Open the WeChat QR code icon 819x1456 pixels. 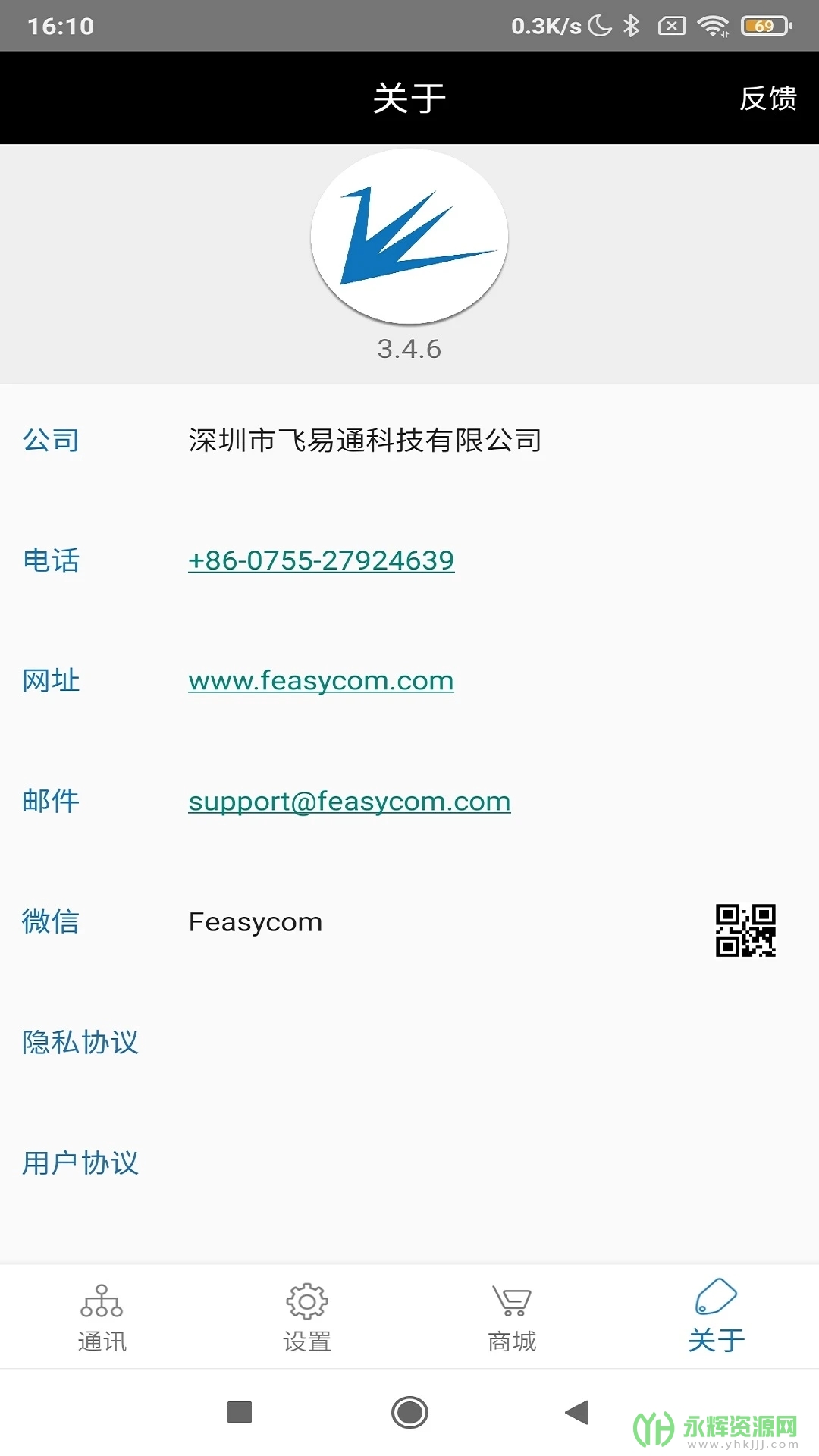(745, 930)
